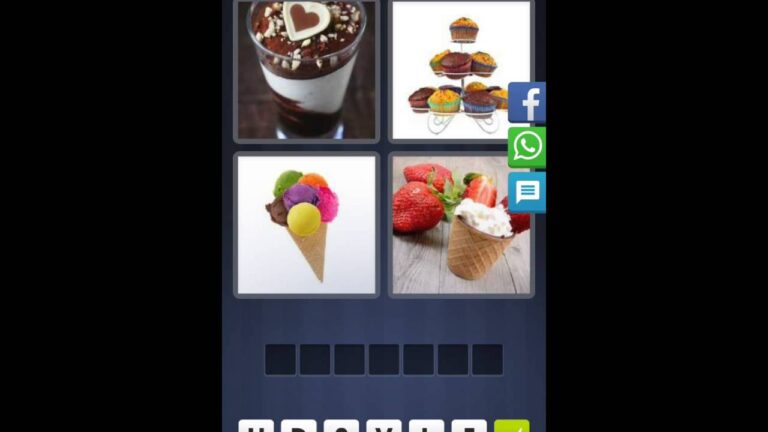Enlarge the colorful ice cream cone picture
The height and width of the screenshot is (432, 768).
coord(306,225)
